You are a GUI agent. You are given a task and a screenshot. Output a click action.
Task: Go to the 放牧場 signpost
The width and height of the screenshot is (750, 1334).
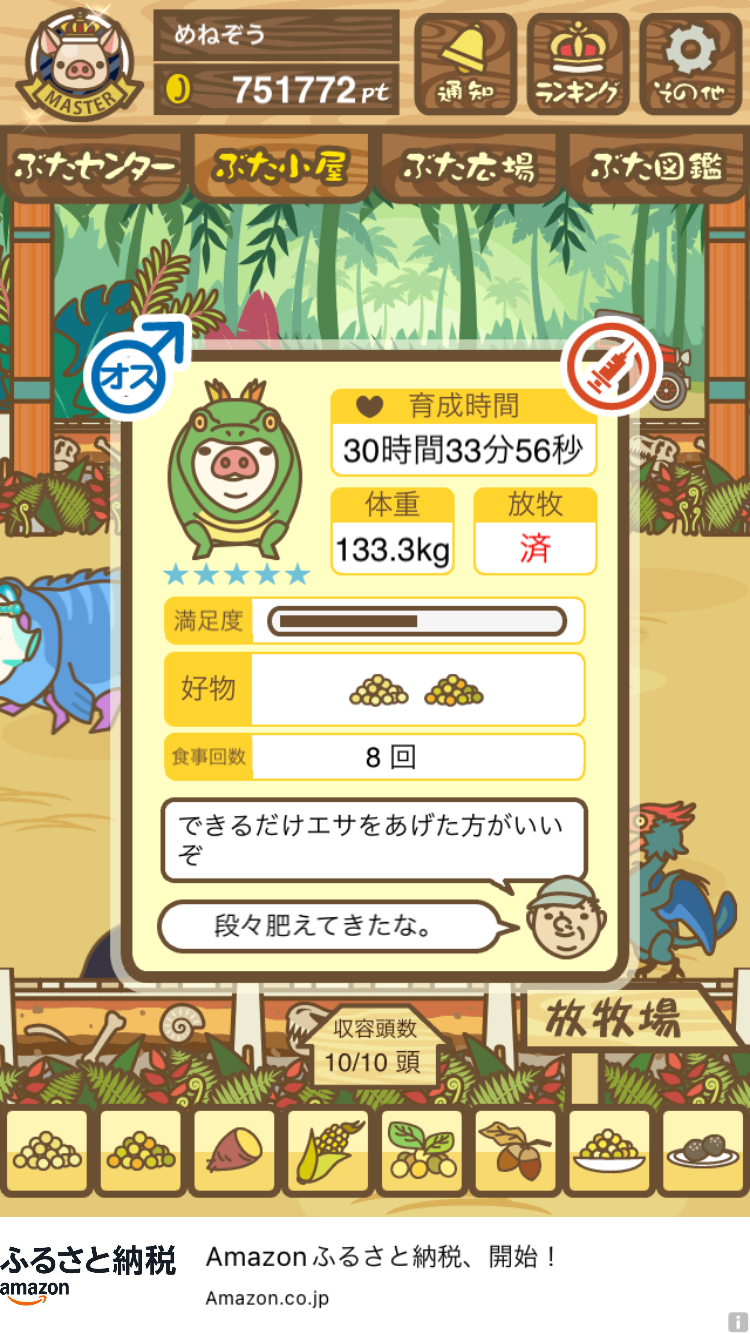point(613,1020)
